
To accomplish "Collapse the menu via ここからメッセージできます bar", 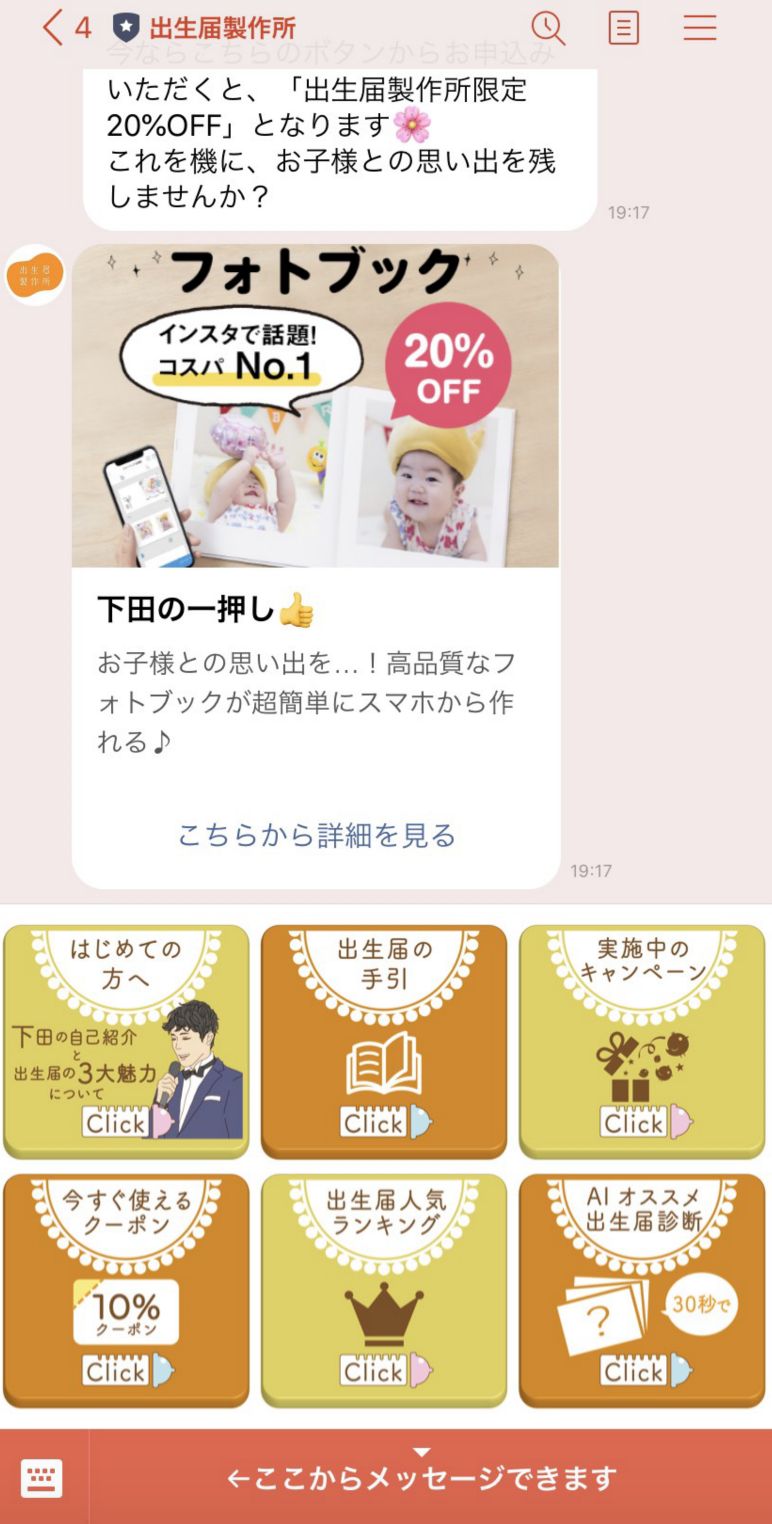I will (x=422, y=1477).
